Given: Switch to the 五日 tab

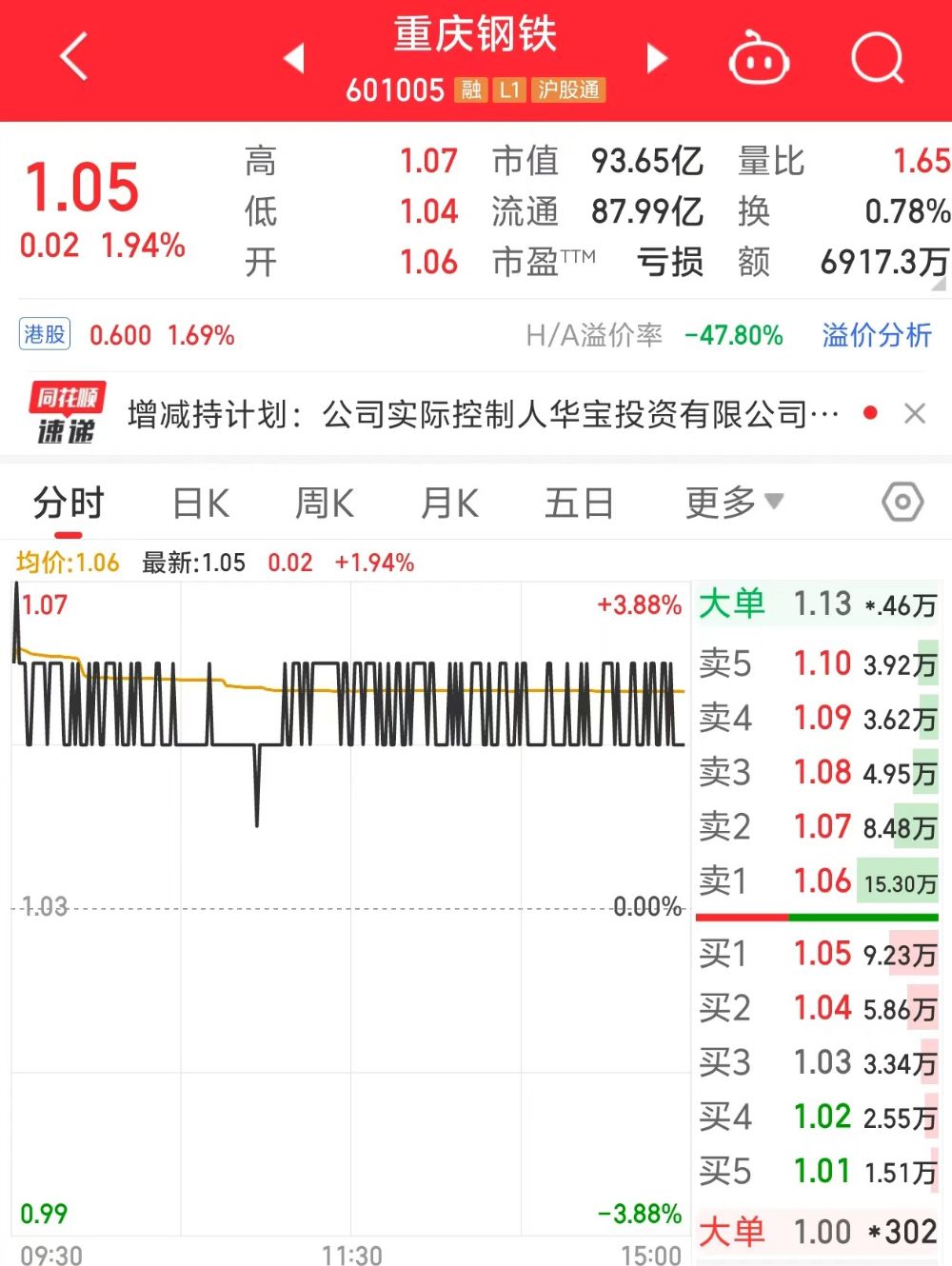Looking at the screenshot, I should [x=579, y=503].
